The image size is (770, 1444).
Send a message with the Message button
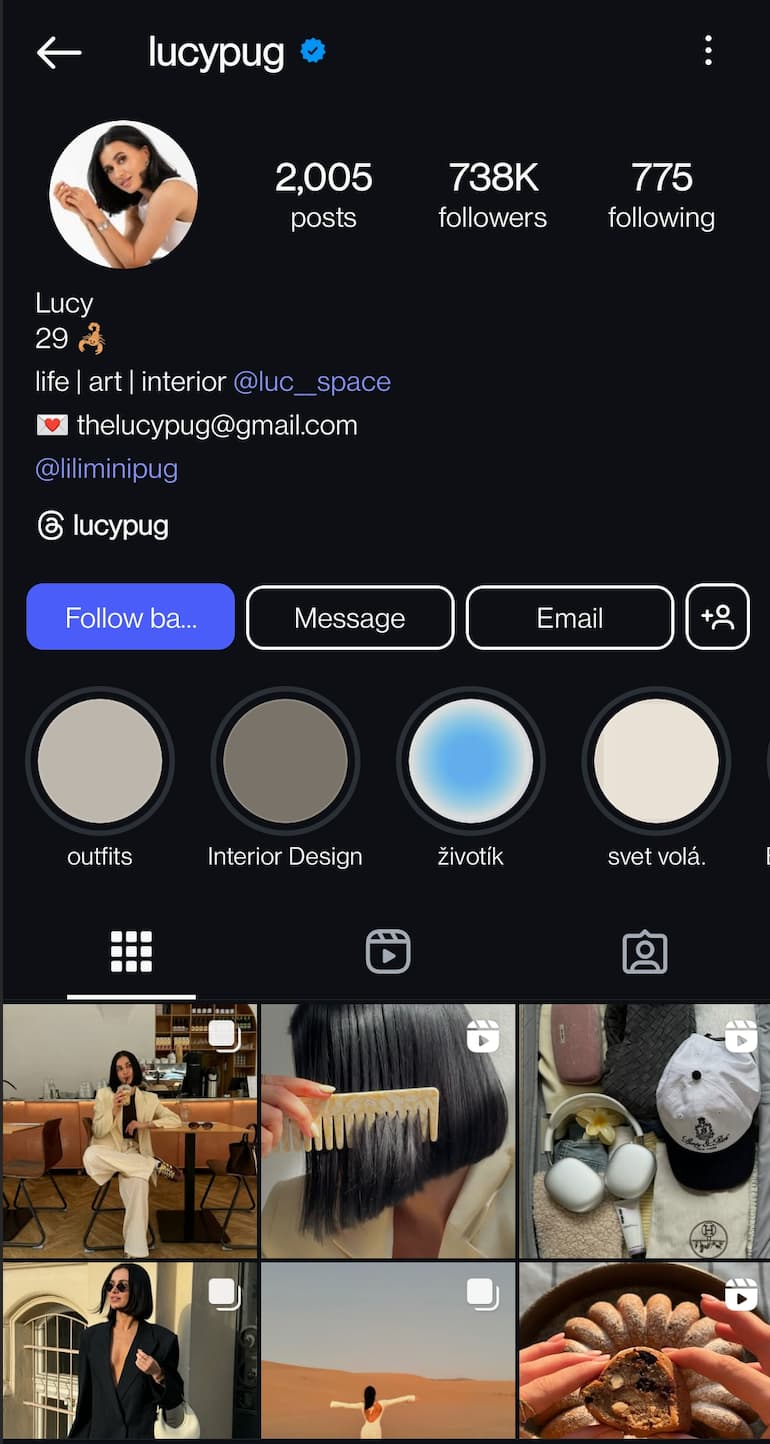tap(350, 617)
